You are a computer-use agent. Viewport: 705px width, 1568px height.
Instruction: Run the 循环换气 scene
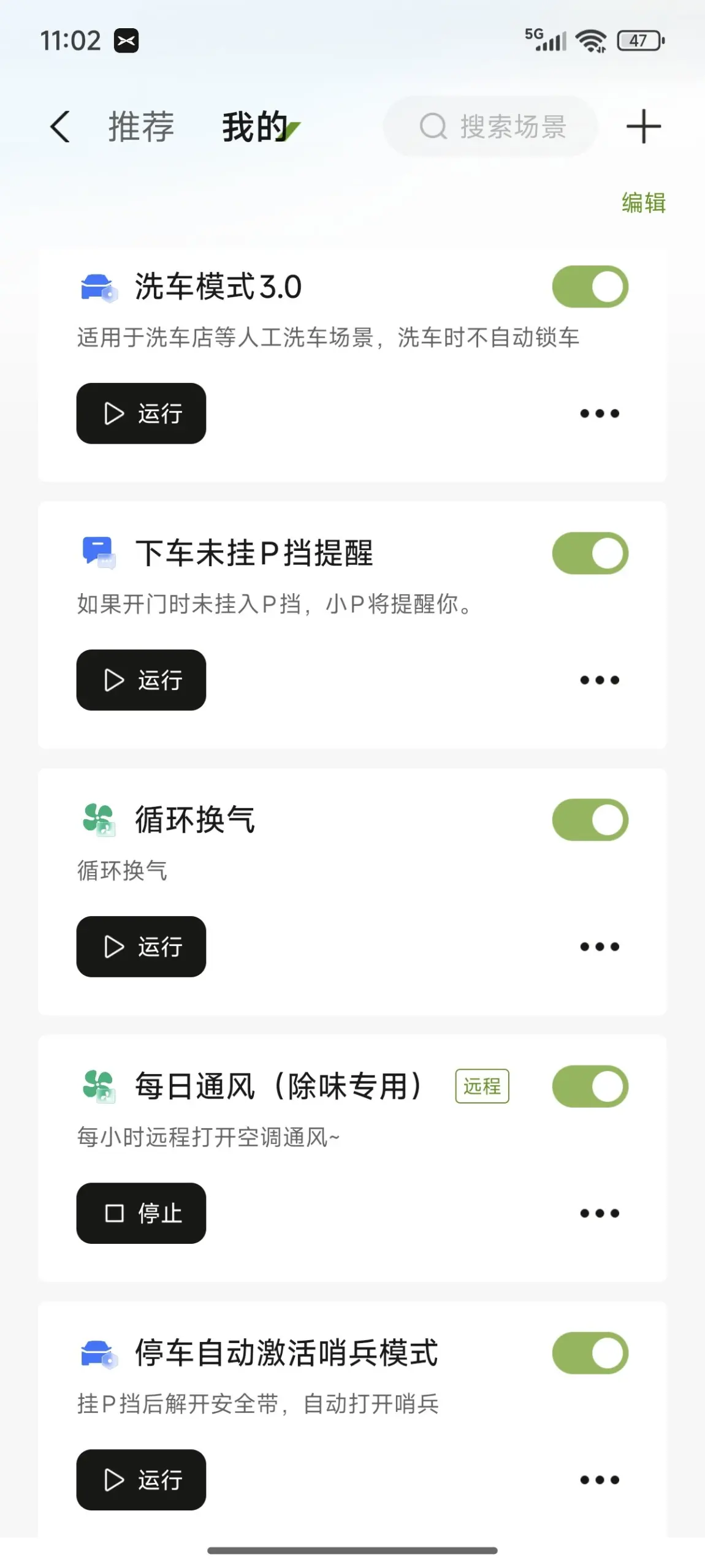point(141,947)
